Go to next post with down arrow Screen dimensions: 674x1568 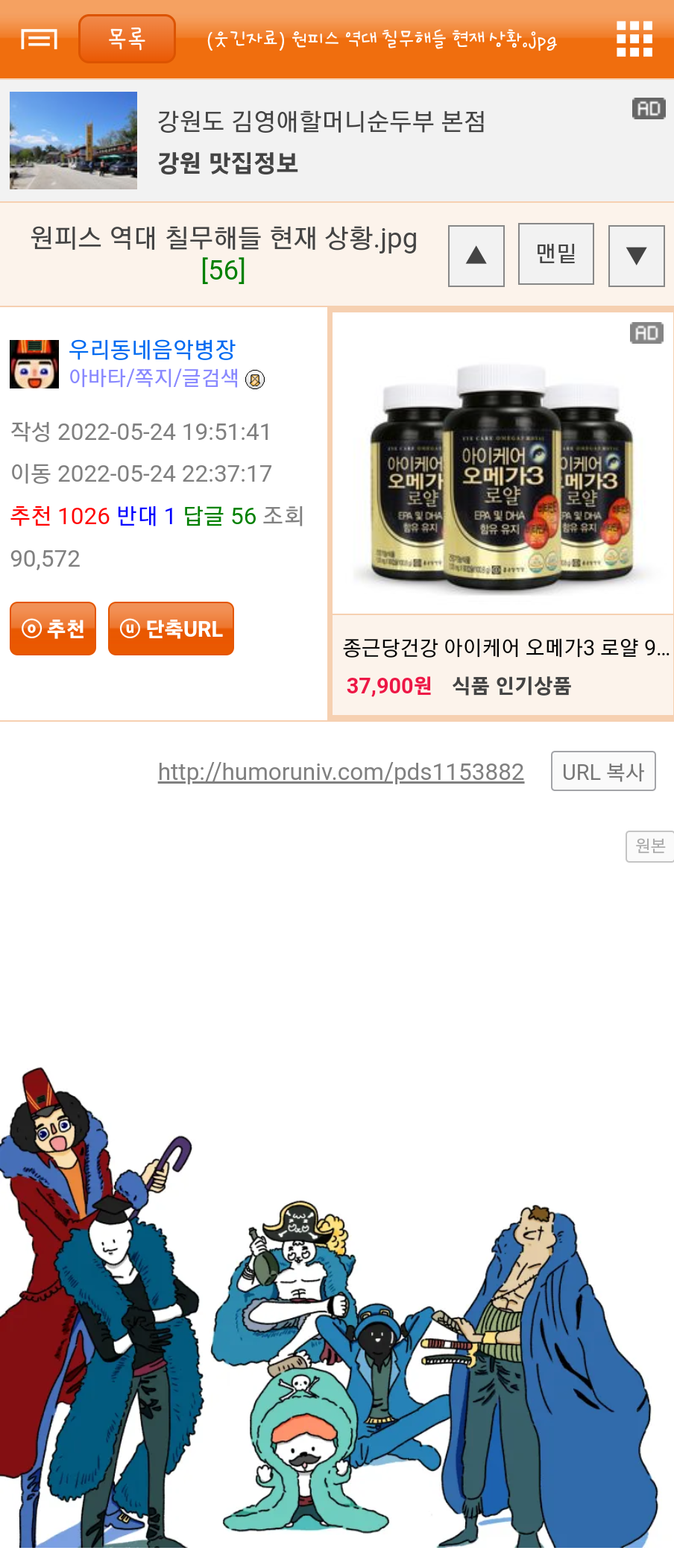click(x=637, y=256)
